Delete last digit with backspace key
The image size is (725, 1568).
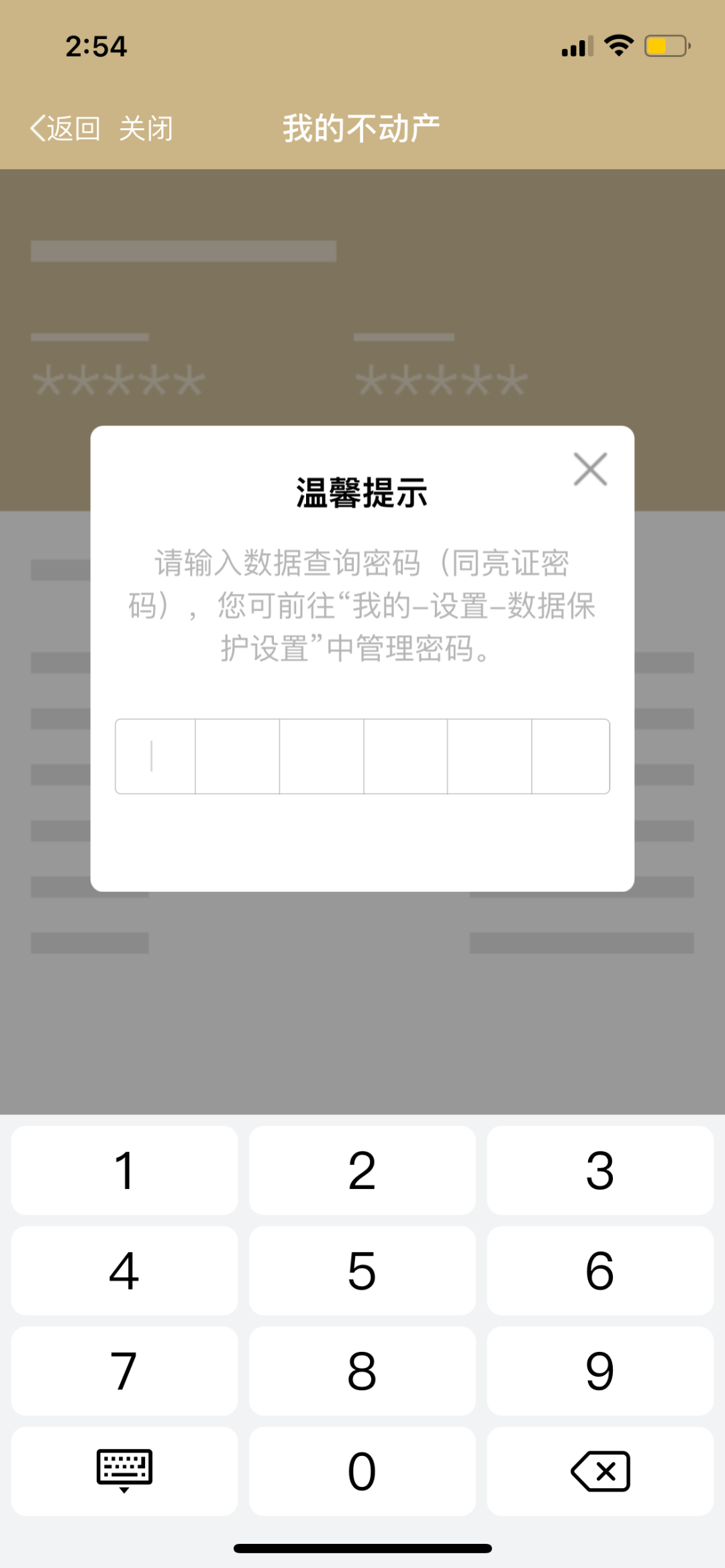(599, 1471)
